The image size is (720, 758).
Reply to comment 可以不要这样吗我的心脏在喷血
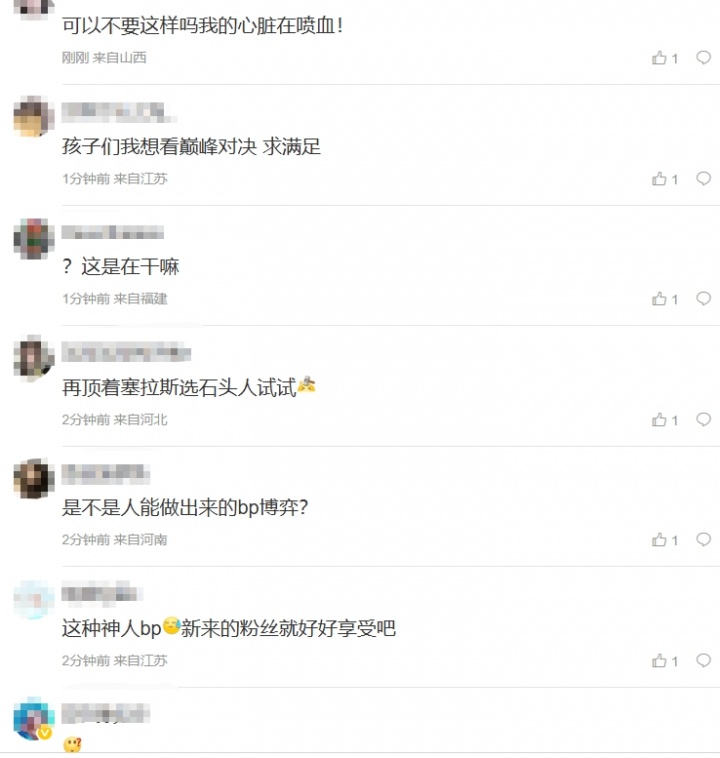[703, 58]
